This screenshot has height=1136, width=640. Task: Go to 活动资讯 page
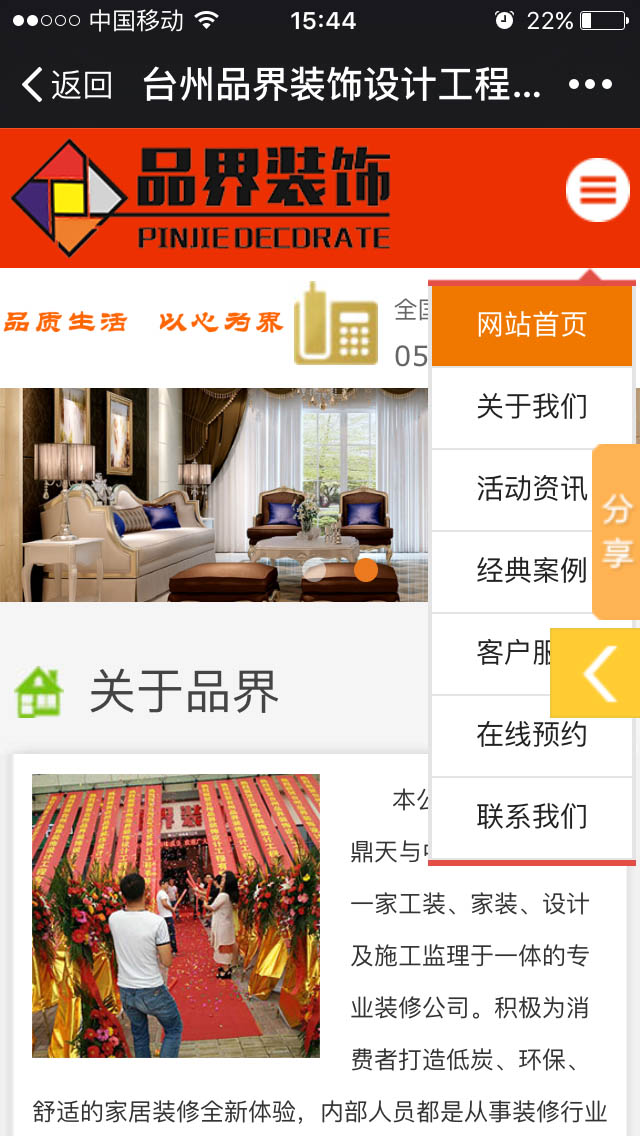click(x=531, y=489)
